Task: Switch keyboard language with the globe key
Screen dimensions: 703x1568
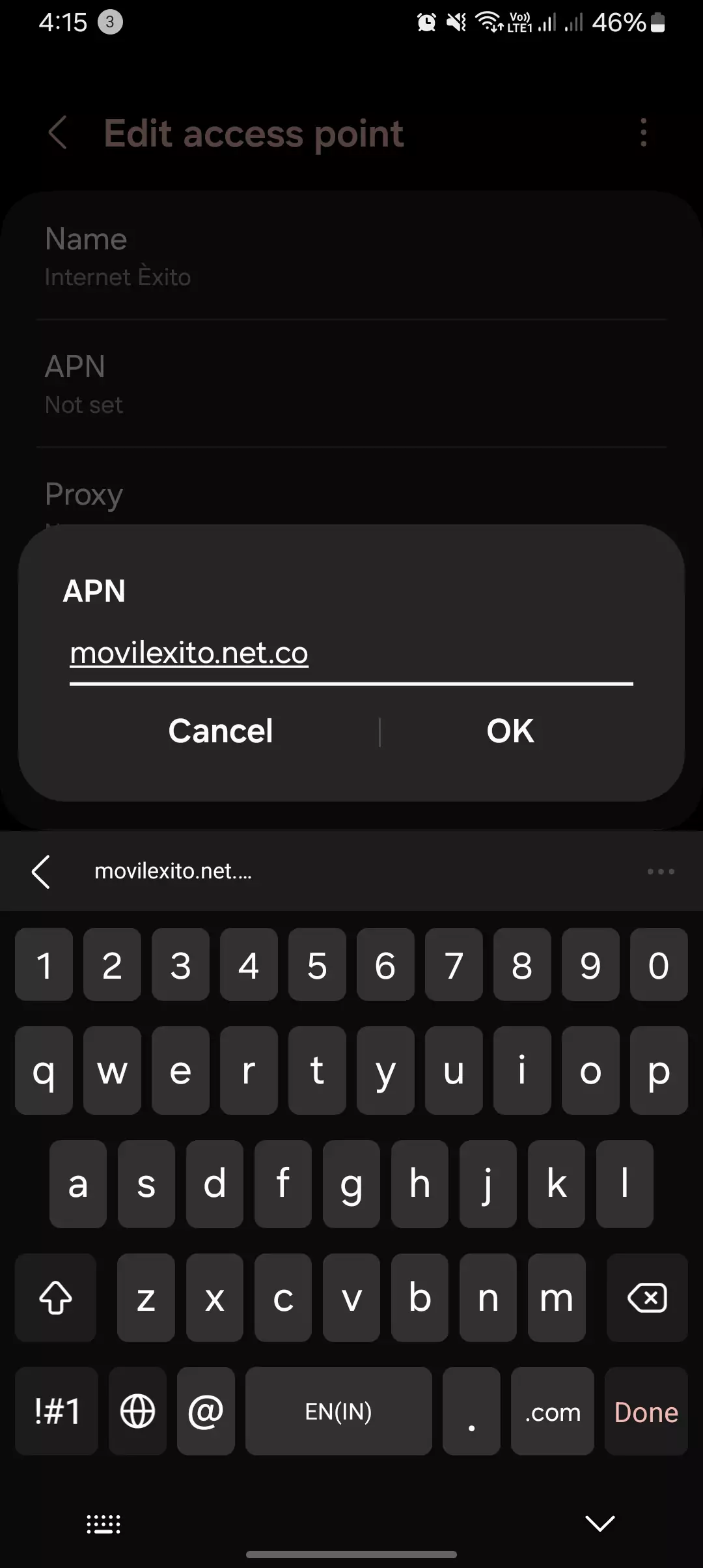Action: click(x=137, y=1412)
